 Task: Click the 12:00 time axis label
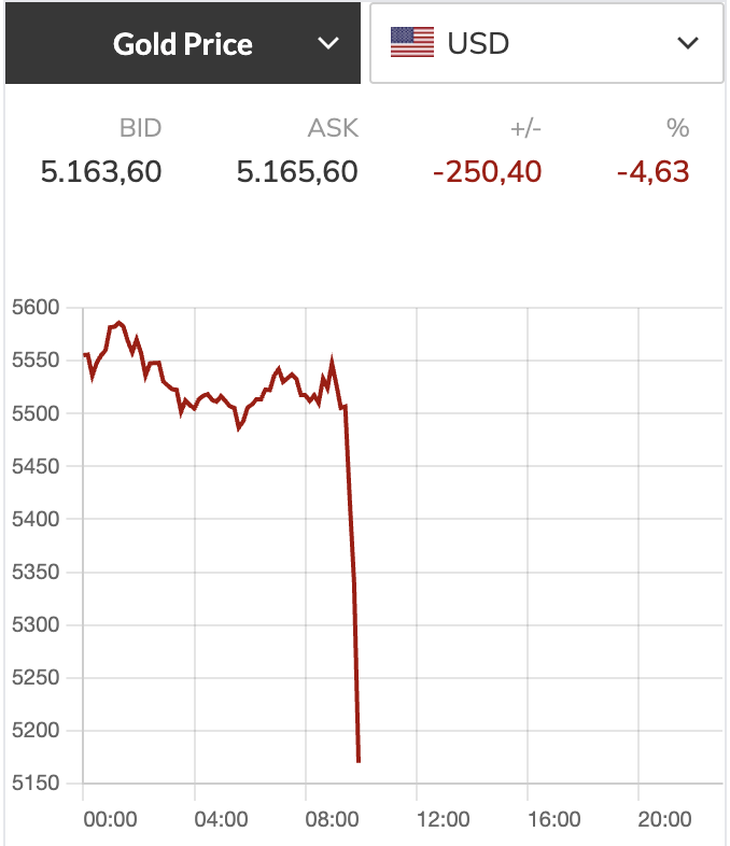[x=444, y=817]
